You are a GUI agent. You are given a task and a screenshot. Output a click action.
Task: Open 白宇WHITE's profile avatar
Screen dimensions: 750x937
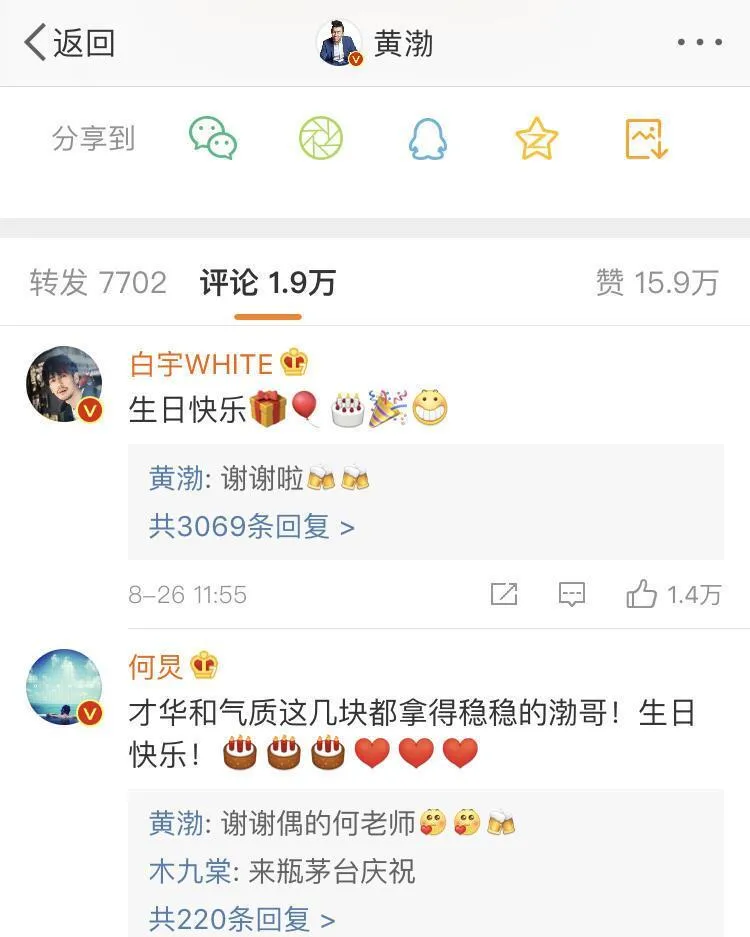pyautogui.click(x=64, y=385)
